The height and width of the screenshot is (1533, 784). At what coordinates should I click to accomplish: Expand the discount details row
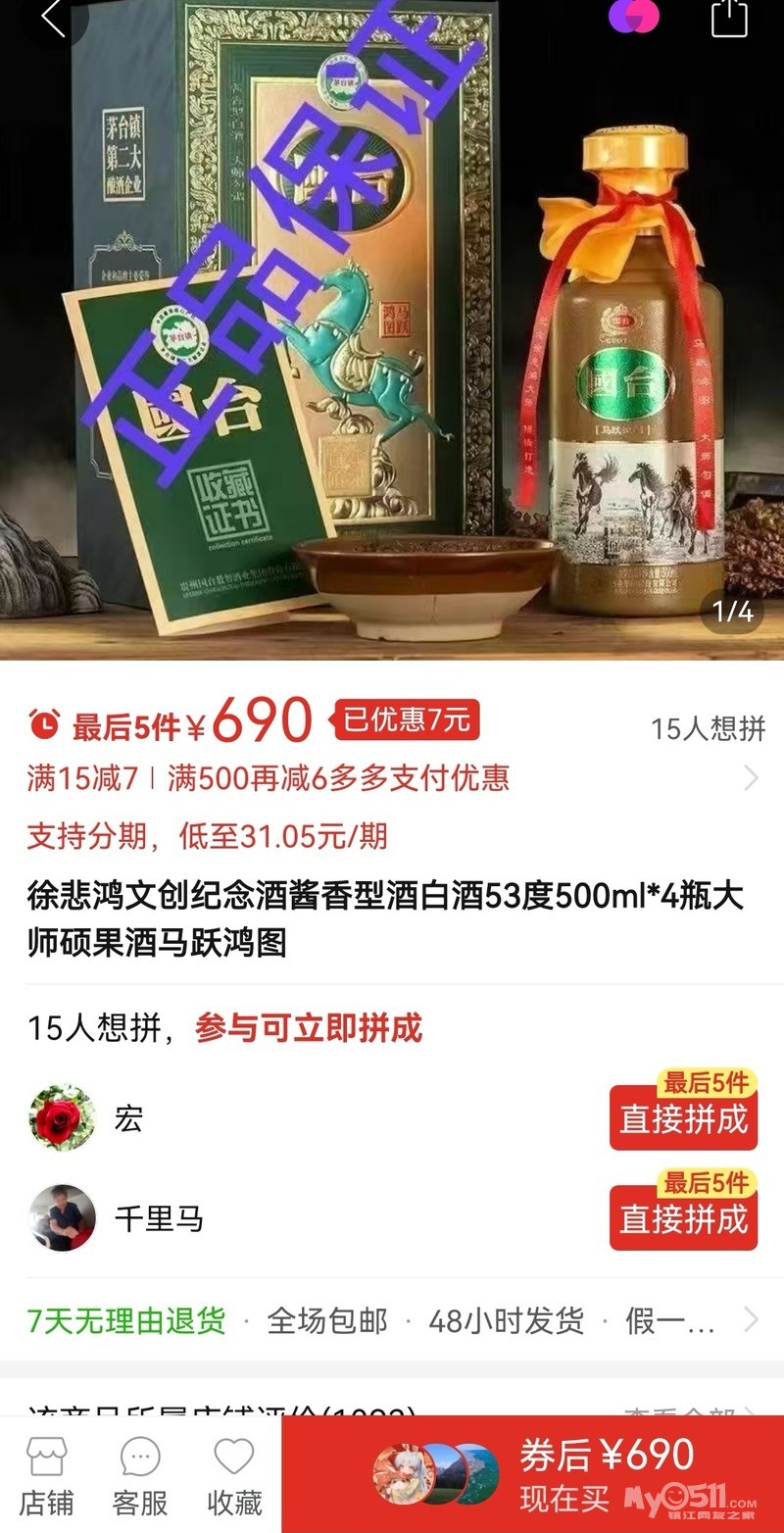pos(751,778)
